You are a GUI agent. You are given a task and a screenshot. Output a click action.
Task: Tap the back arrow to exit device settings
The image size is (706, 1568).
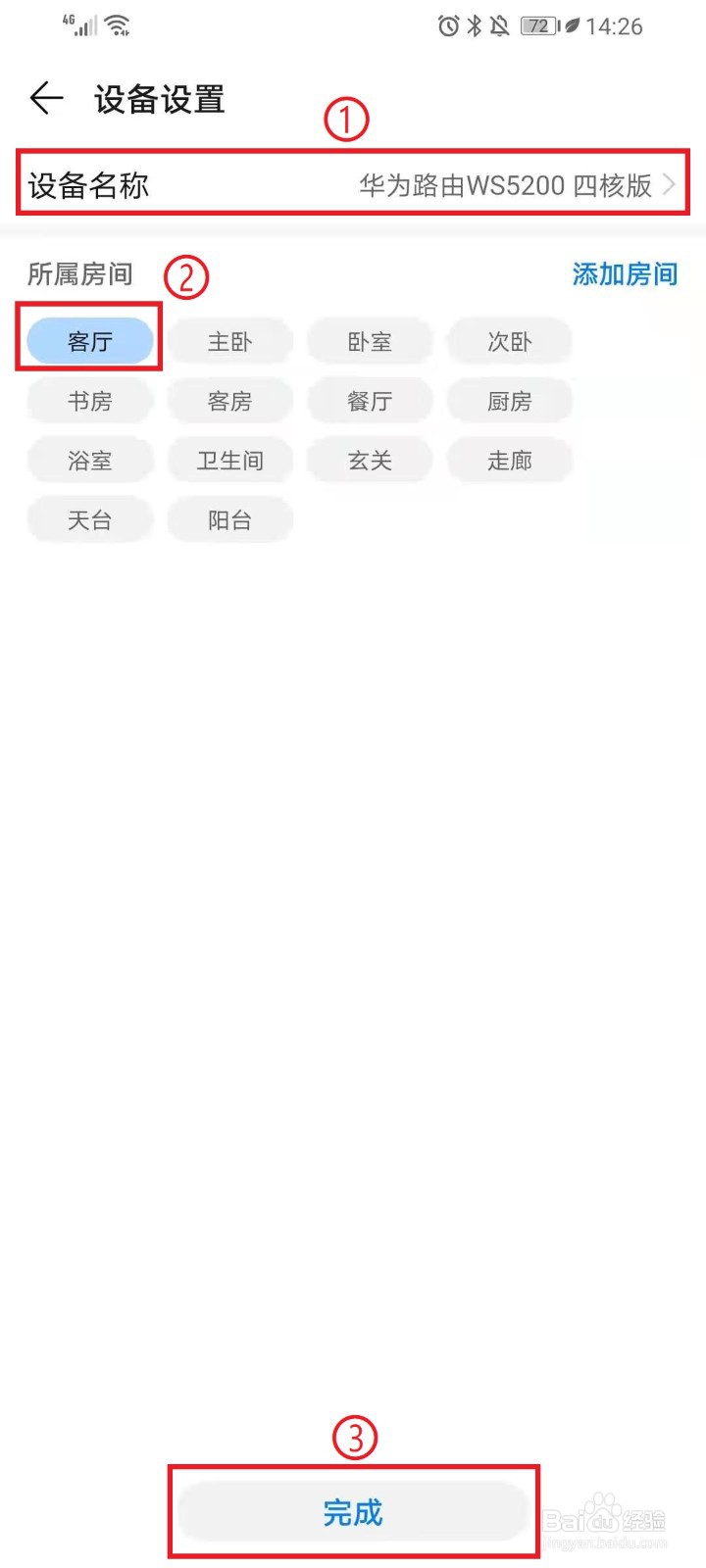coord(46,98)
